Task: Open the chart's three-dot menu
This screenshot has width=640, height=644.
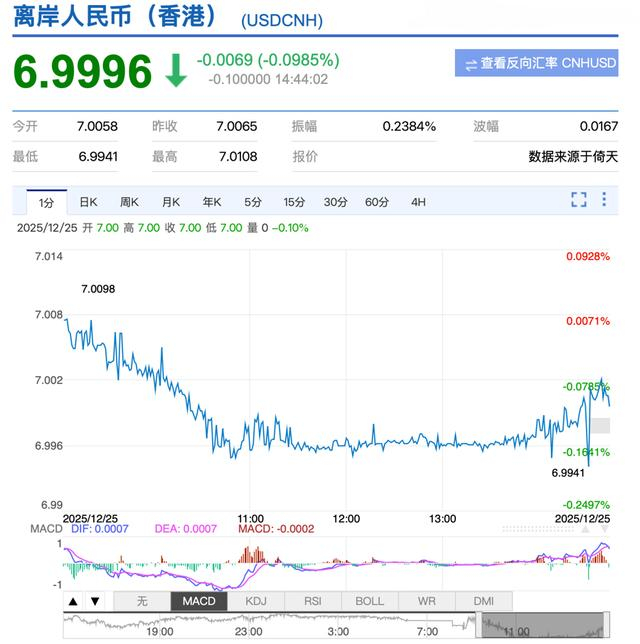Action: (603, 199)
